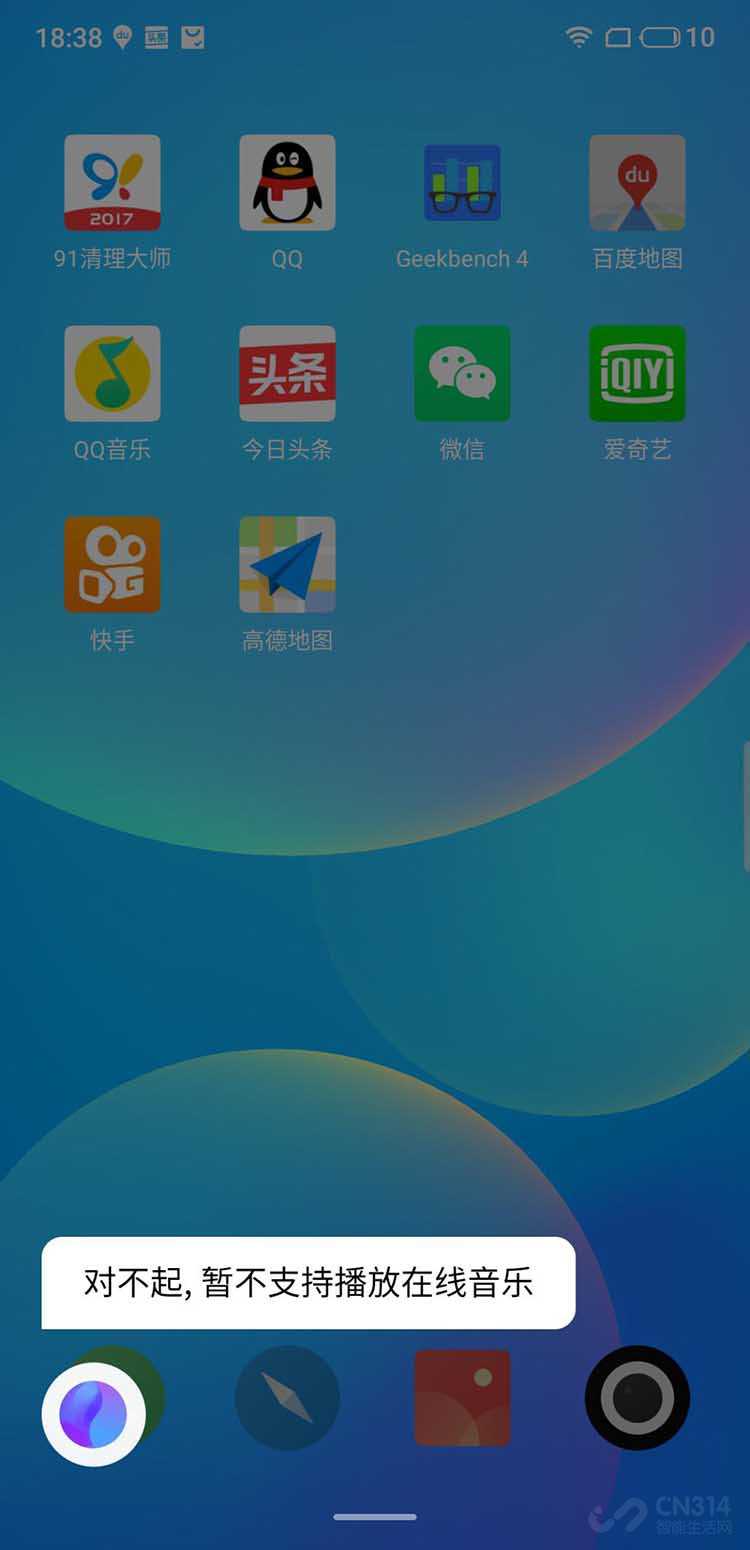Launch 爱奇艺 video app
Image resolution: width=750 pixels, height=1550 pixels.
pyautogui.click(x=637, y=373)
